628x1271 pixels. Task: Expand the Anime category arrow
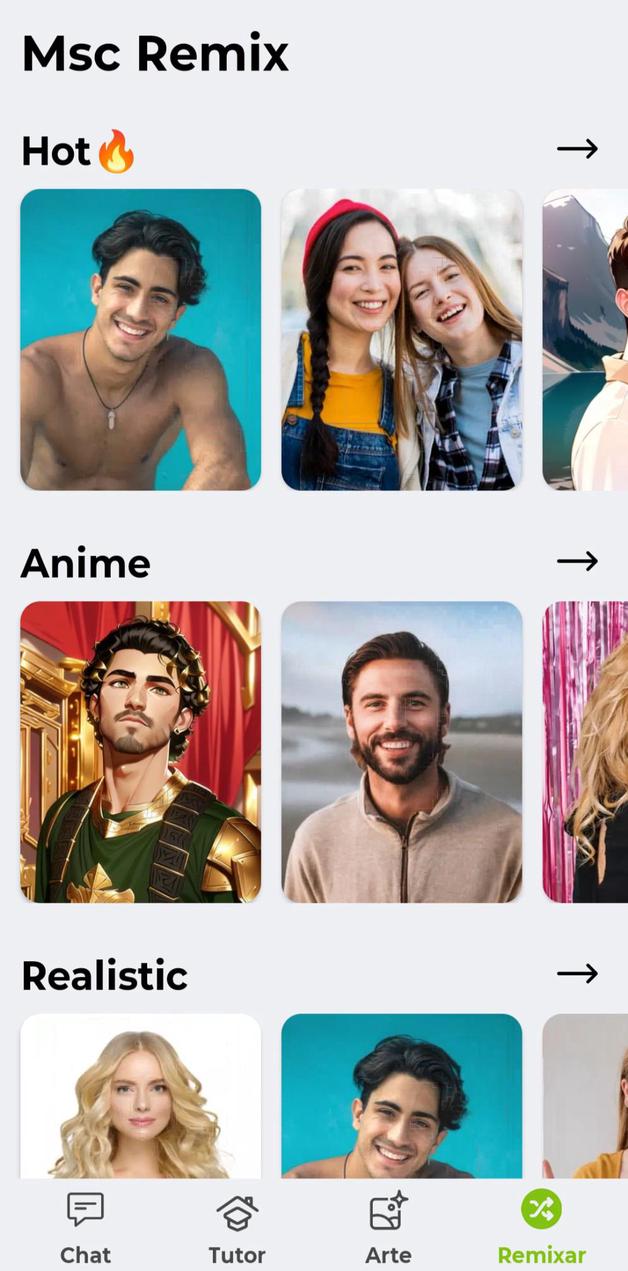coord(577,561)
